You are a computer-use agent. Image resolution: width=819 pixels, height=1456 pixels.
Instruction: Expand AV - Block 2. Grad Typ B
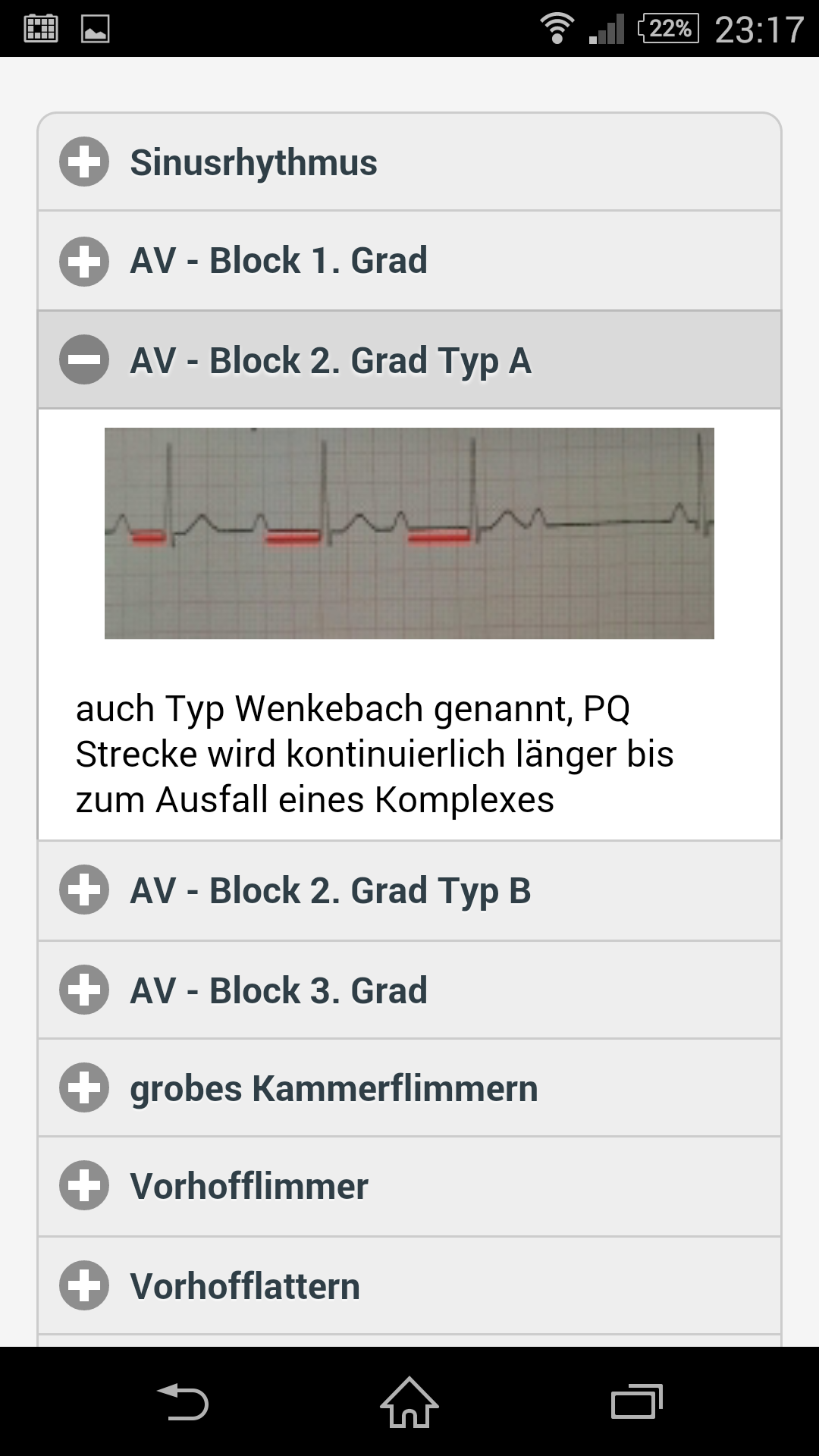coord(409,890)
